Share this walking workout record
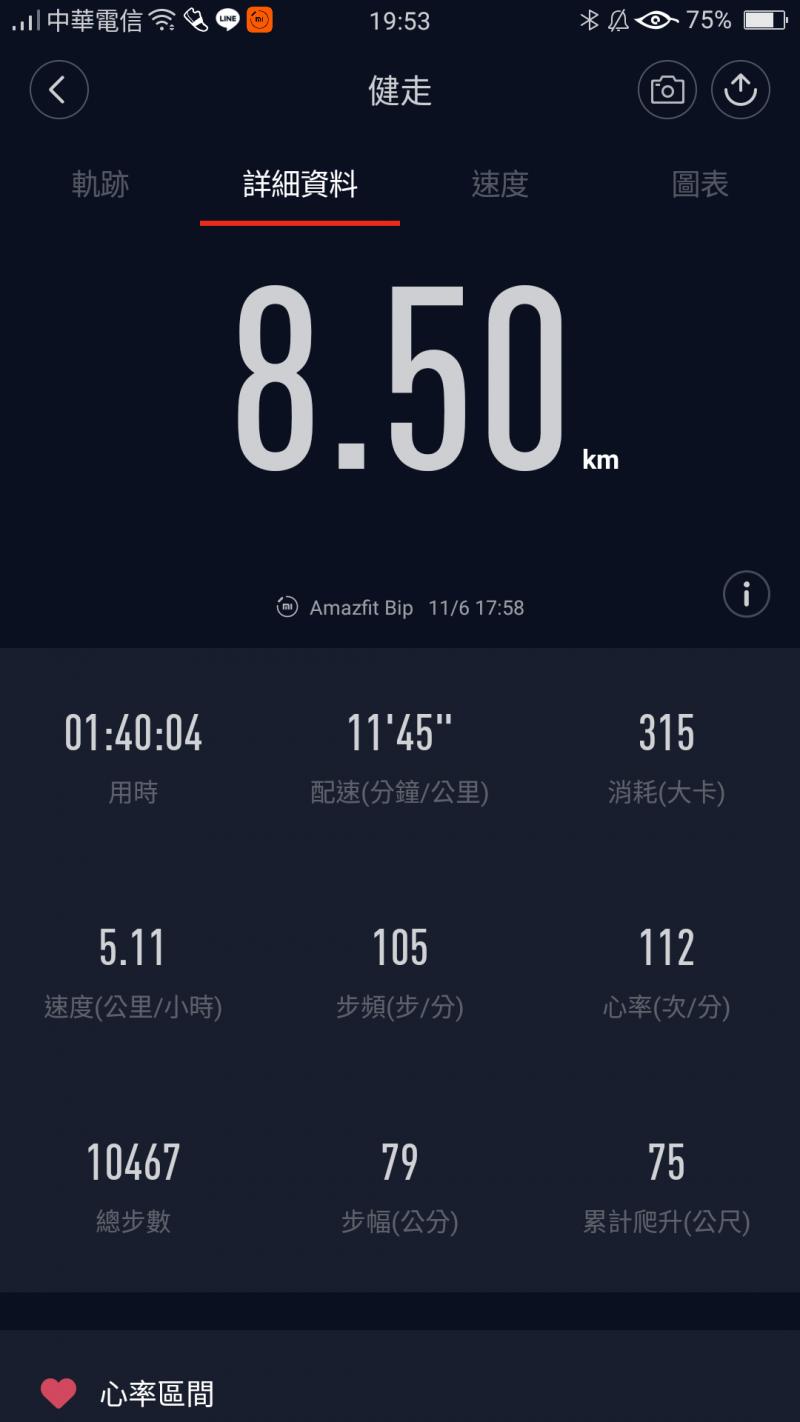Screen dimensions: 800x1422 click(741, 91)
